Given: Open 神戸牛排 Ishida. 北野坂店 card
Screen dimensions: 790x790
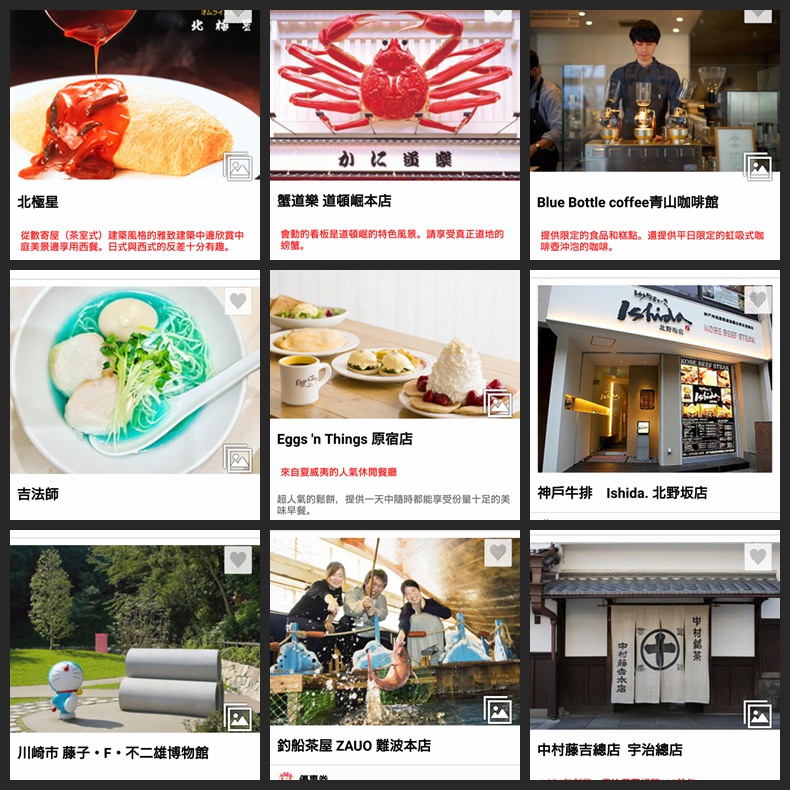Looking at the screenshot, I should [x=622, y=493].
